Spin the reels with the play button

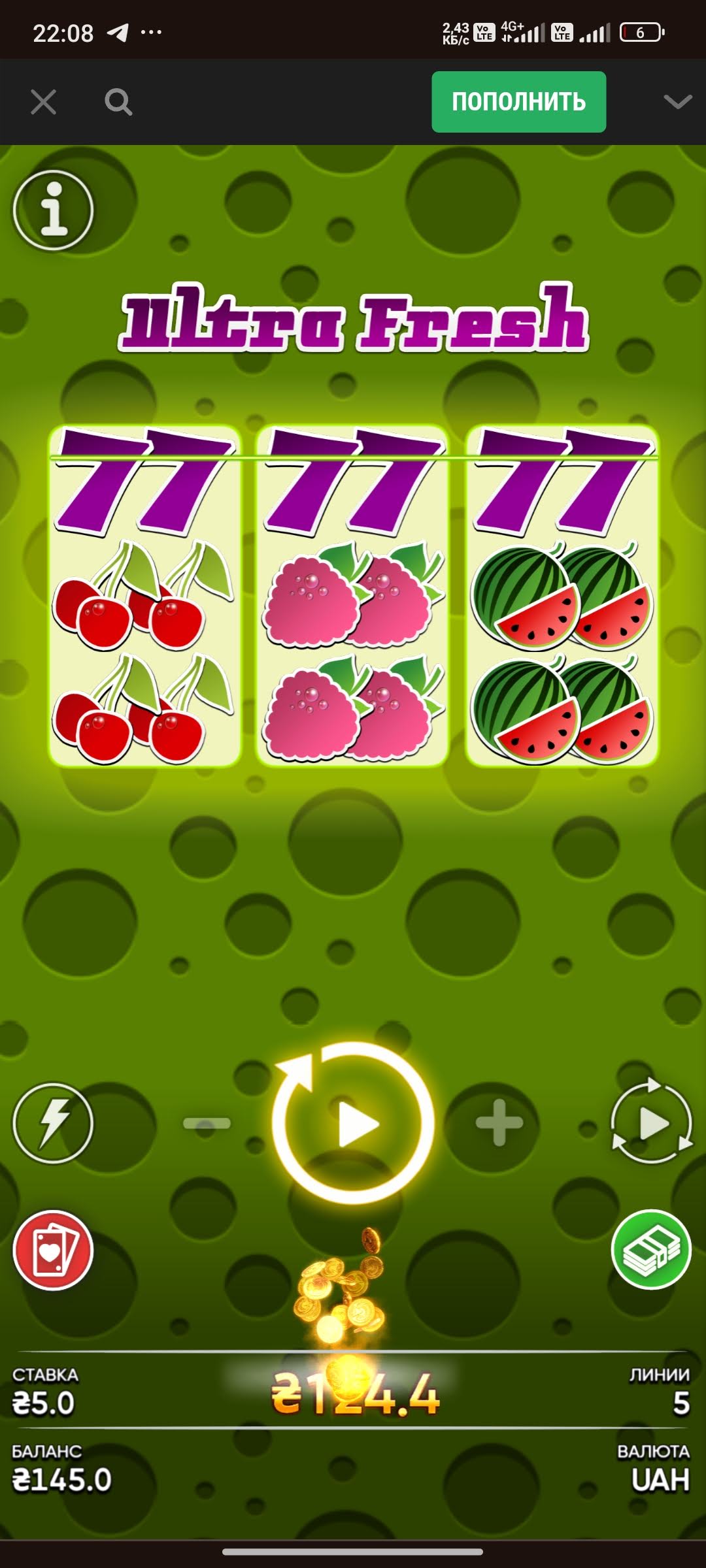coord(354,1123)
